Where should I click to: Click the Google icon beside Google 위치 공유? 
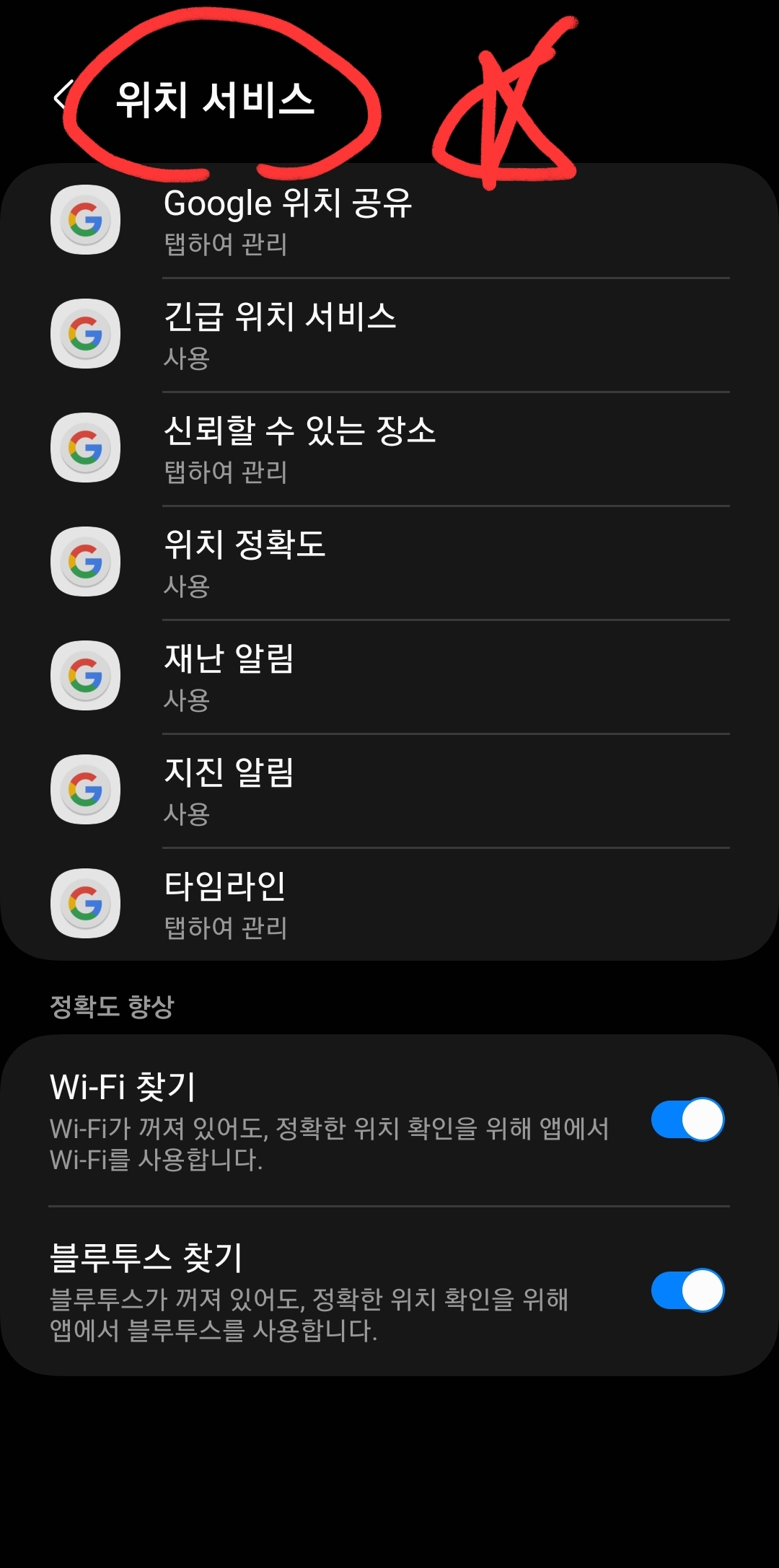[x=84, y=221]
